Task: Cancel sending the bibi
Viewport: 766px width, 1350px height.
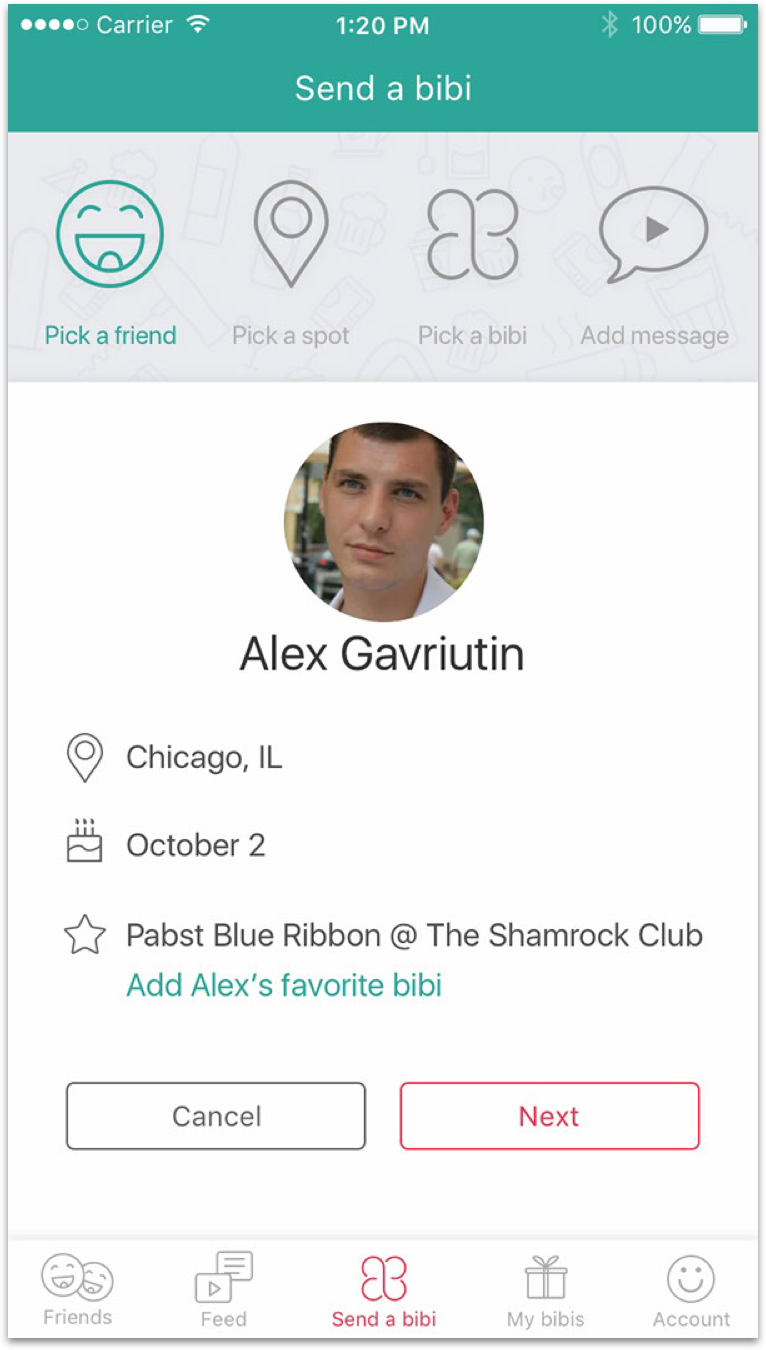Action: [216, 1116]
